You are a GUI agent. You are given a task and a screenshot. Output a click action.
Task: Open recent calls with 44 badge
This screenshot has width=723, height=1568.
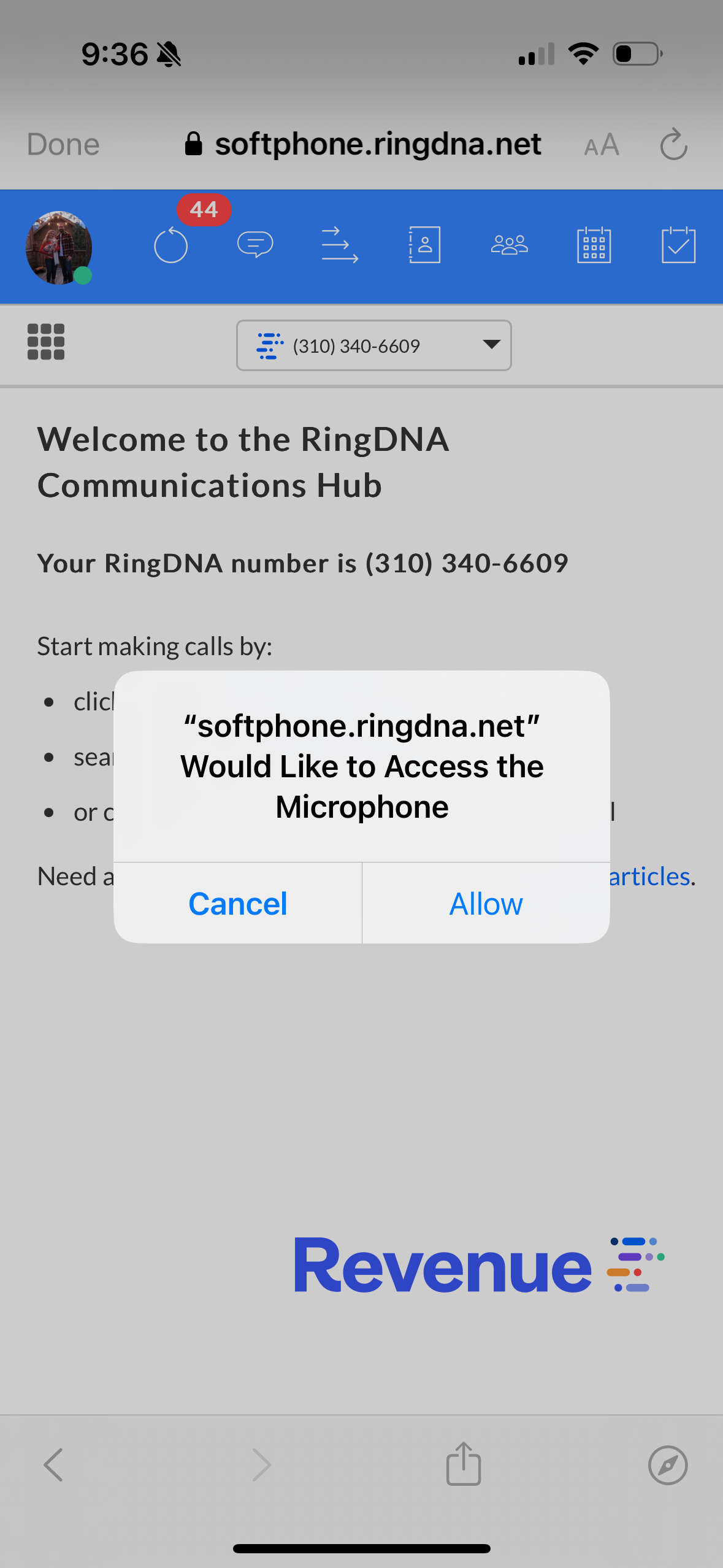(x=171, y=245)
